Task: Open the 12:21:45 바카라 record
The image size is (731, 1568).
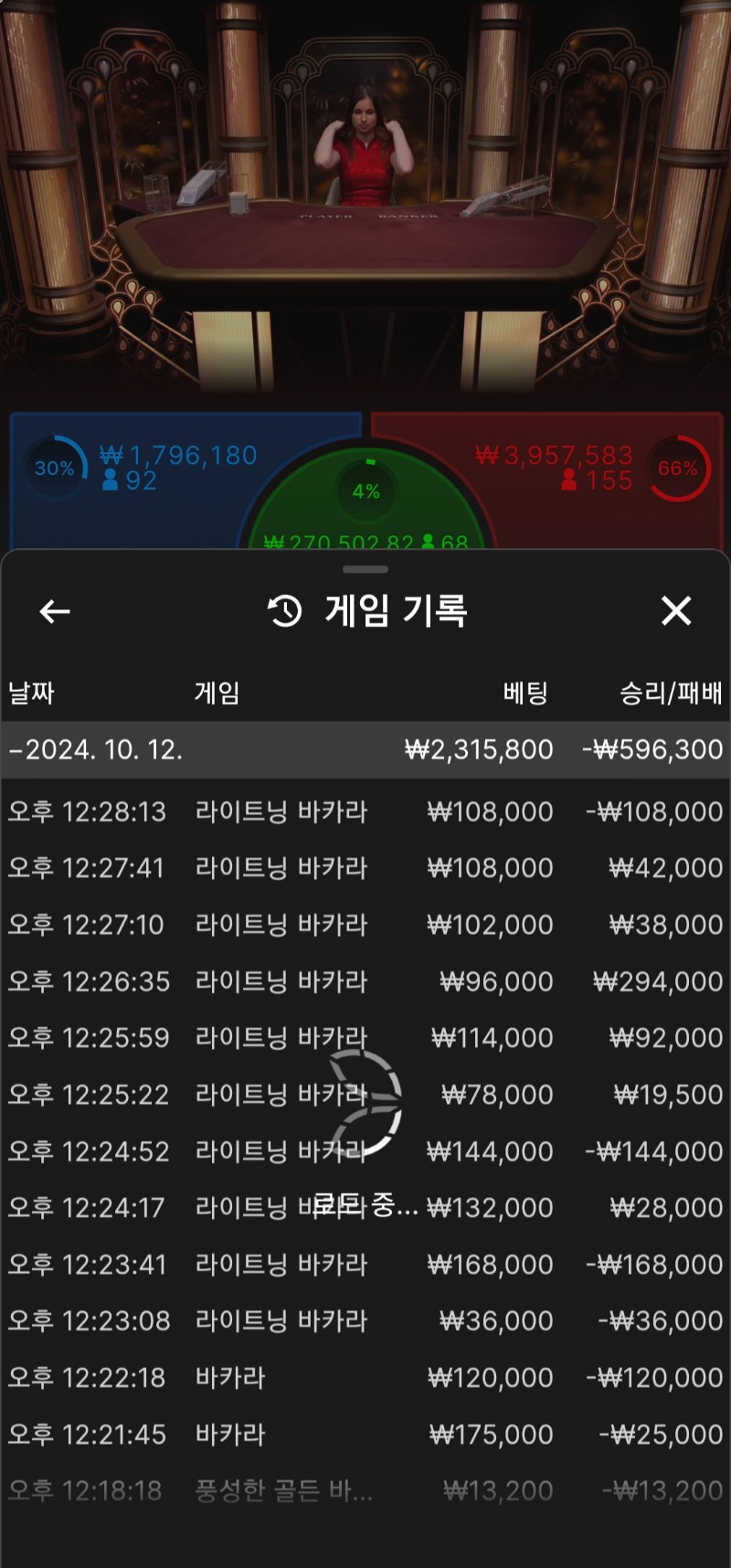Action: (365, 1435)
